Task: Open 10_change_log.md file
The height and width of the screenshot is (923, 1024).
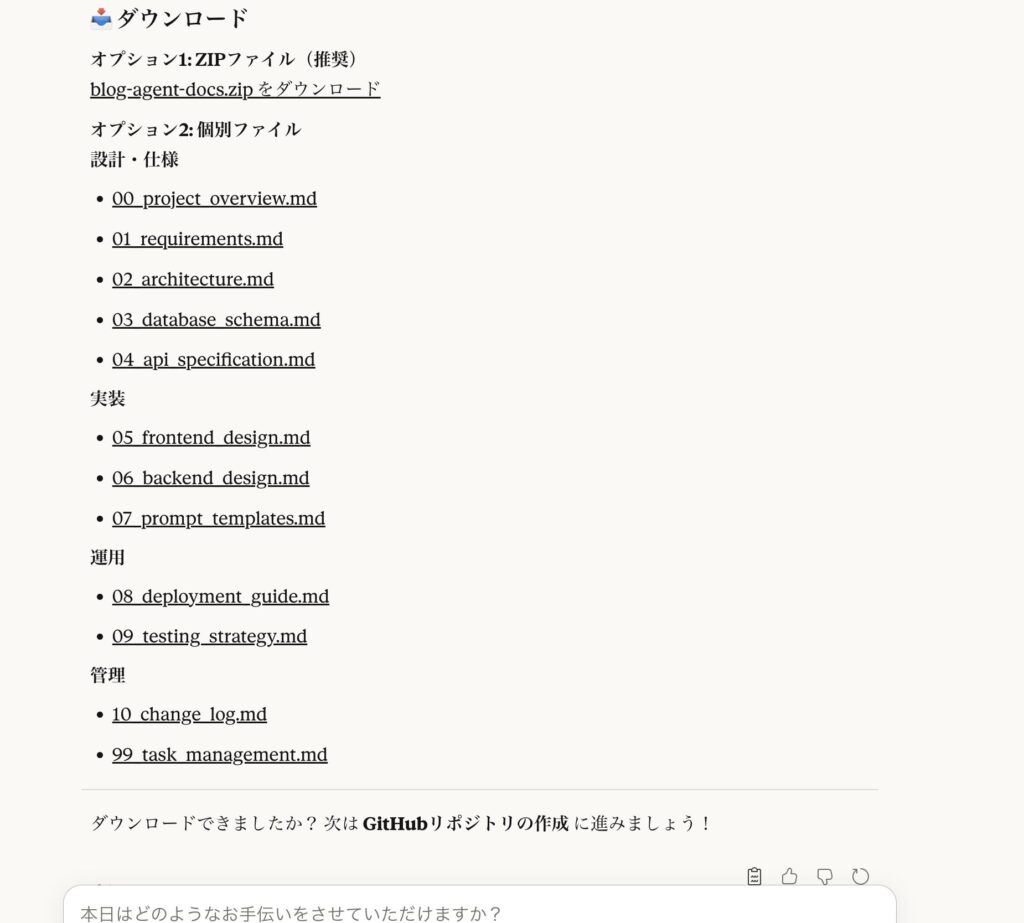Action: pyautogui.click(x=189, y=714)
